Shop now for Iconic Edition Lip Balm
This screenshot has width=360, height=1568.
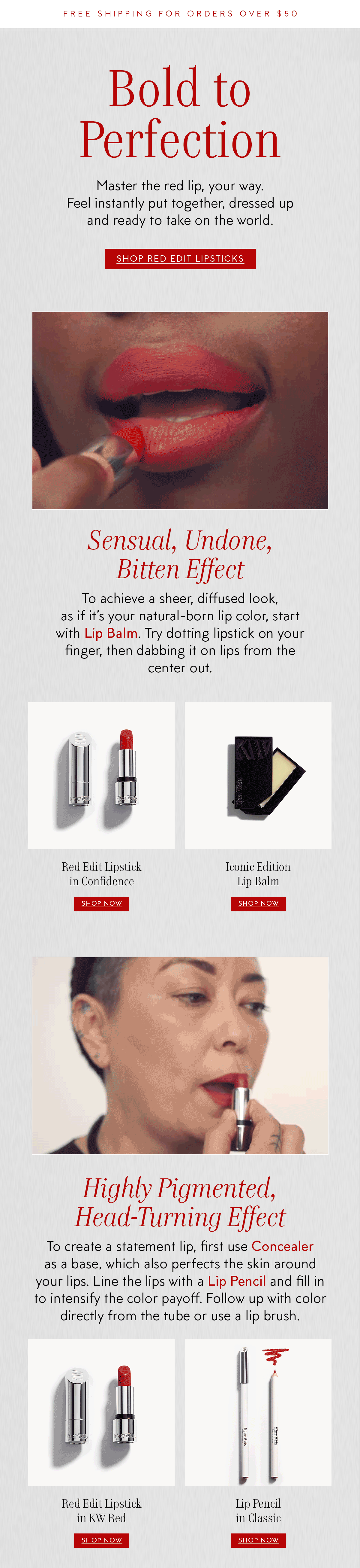click(258, 903)
